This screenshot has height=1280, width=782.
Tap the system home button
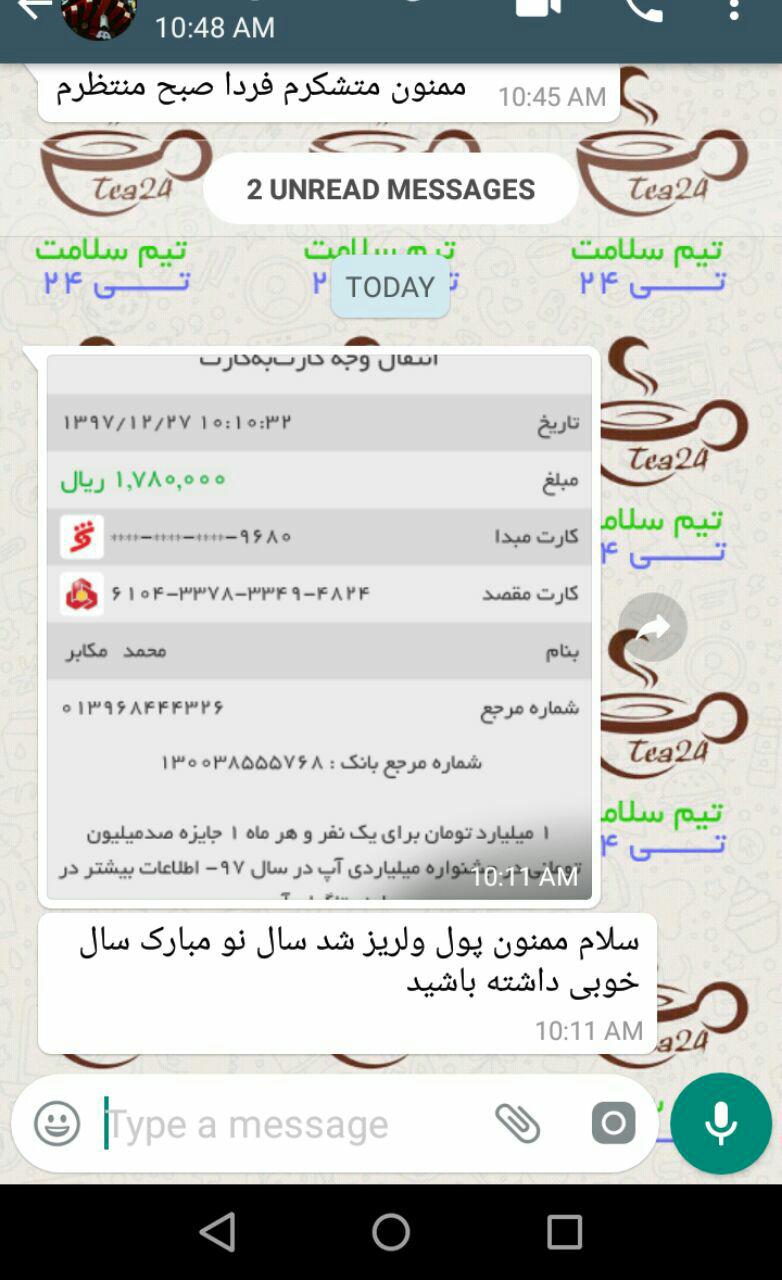tap(391, 1232)
